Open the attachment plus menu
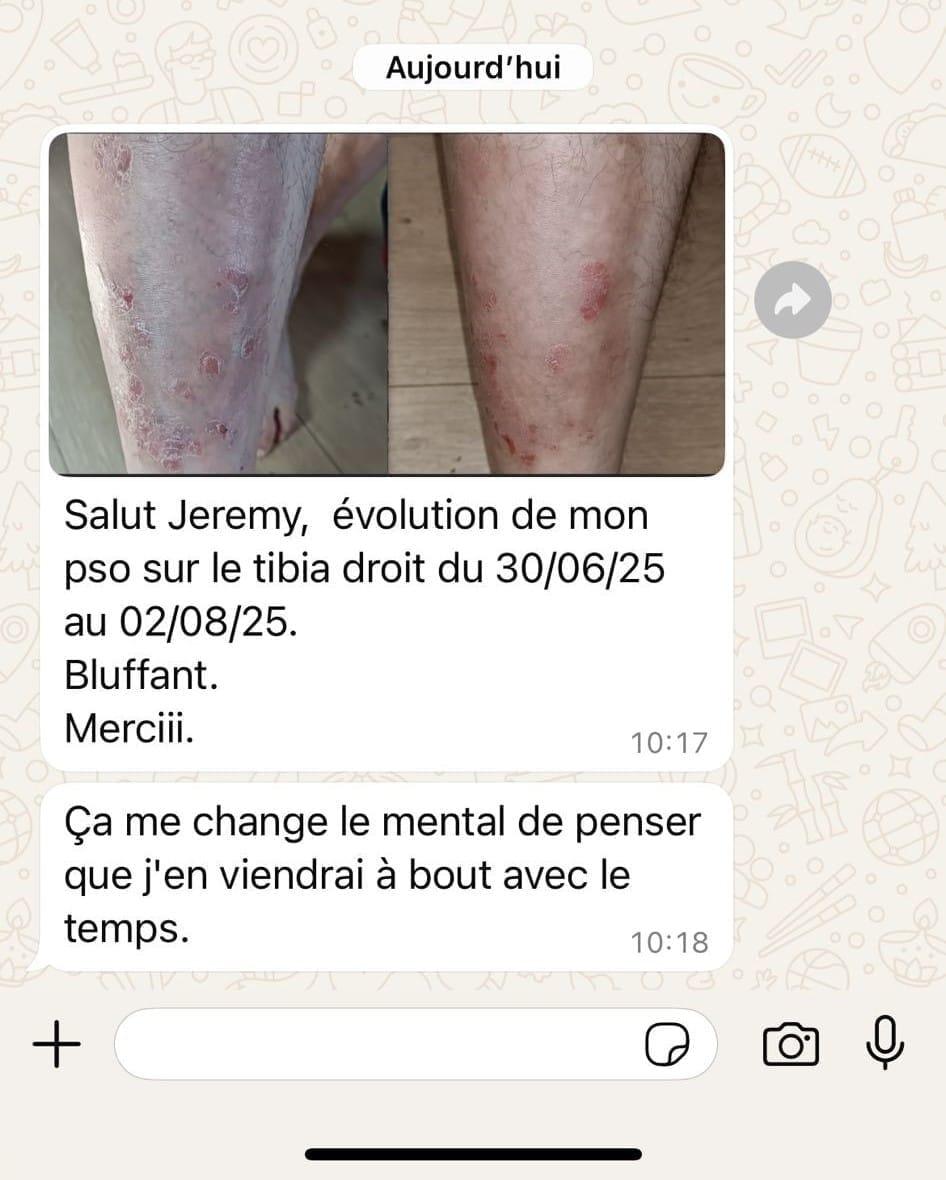Screen dimensions: 946x1180 pos(57,1045)
